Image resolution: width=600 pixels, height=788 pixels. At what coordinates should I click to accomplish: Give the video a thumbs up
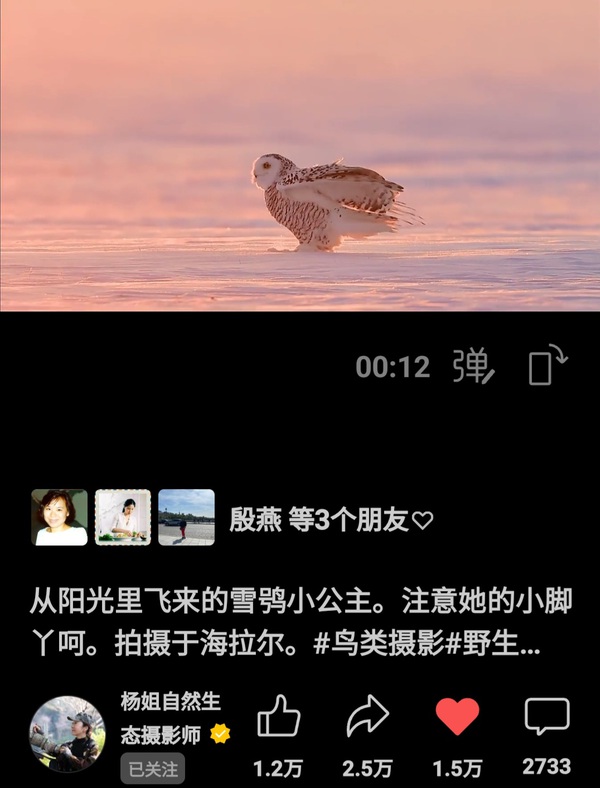pos(279,718)
